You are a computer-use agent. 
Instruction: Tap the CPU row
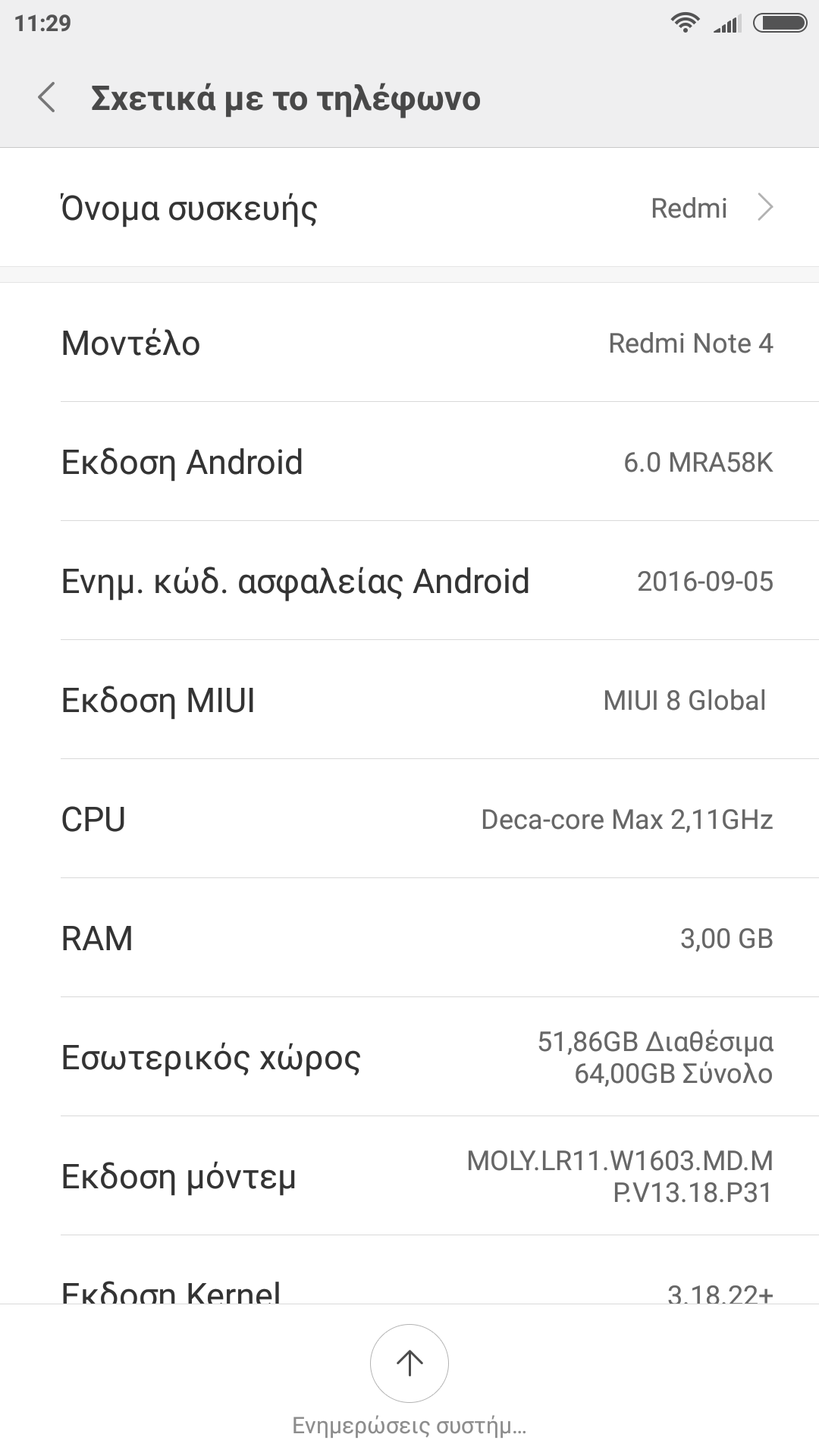(x=409, y=819)
